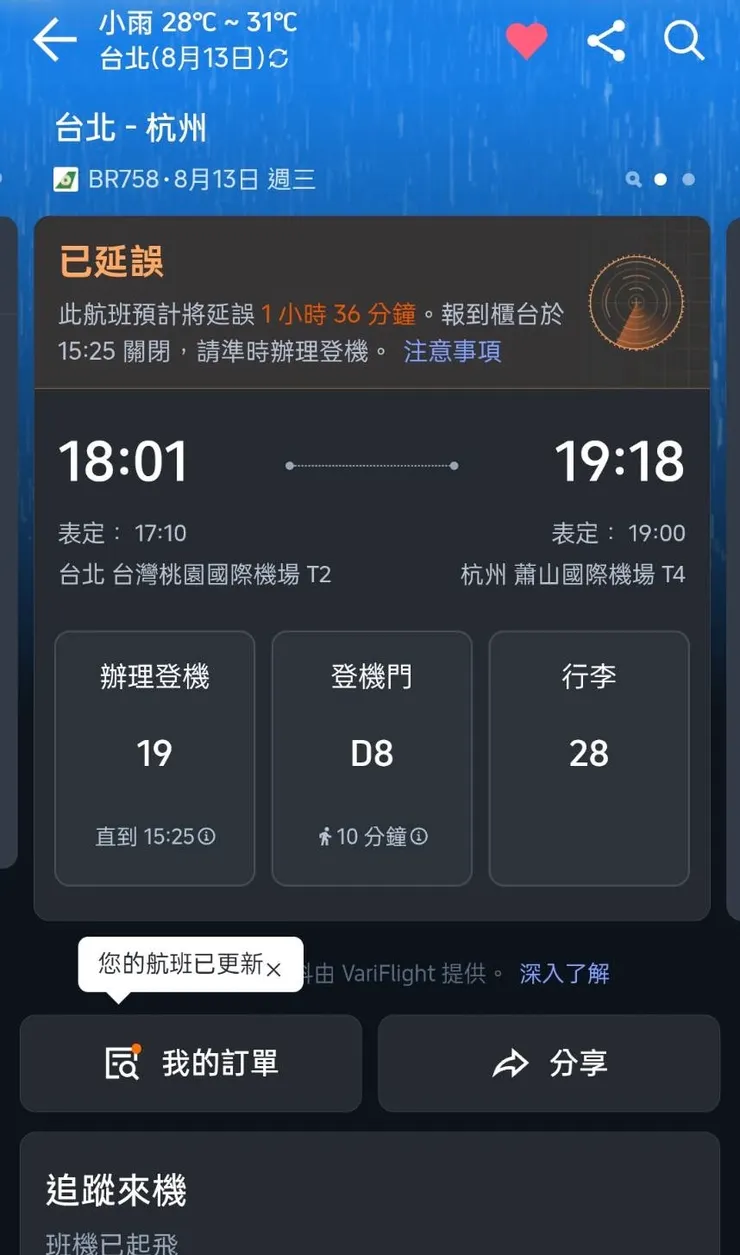This screenshot has height=1255, width=740.
Task: Tap the 辦理登機 counter 19 card
Action: (x=154, y=757)
